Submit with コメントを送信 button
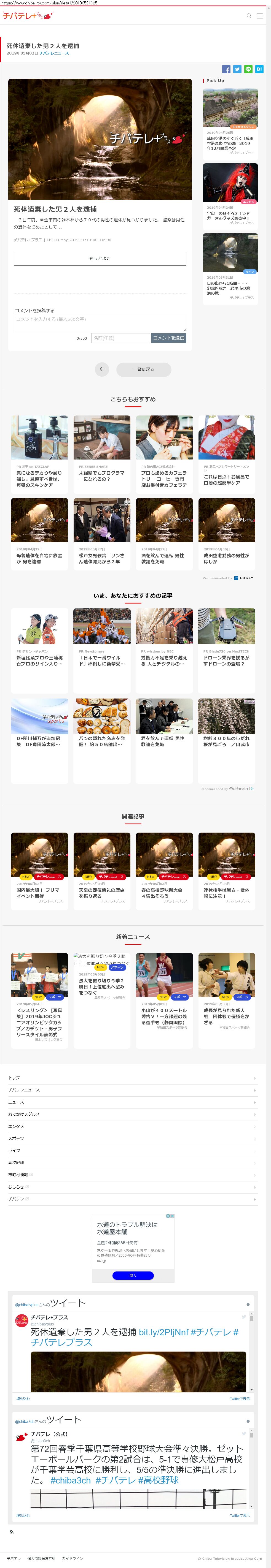 click(169, 338)
